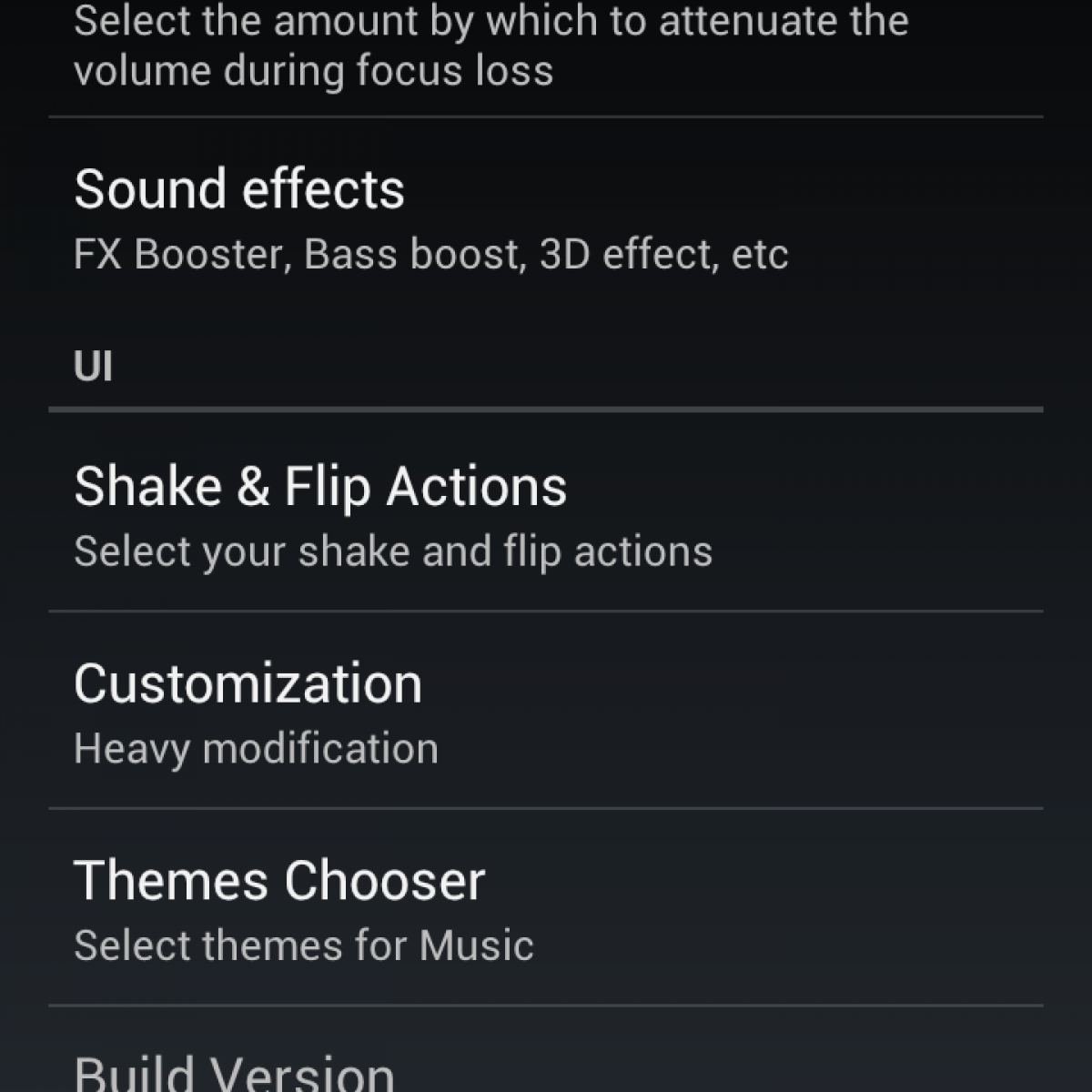This screenshot has width=1092, height=1092.
Task: Open Themes Chooser
Action: click(546, 909)
